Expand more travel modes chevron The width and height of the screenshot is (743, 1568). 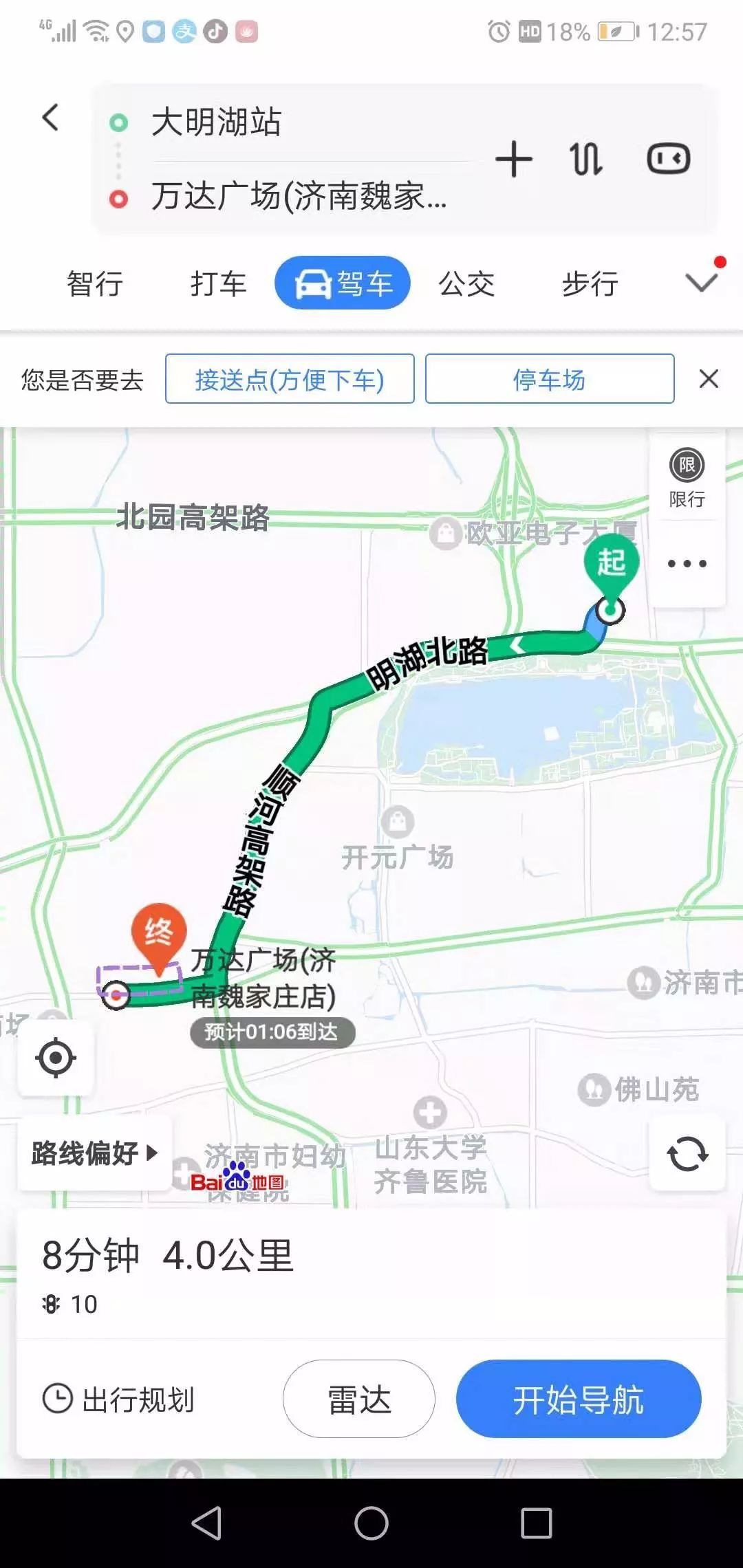(702, 282)
